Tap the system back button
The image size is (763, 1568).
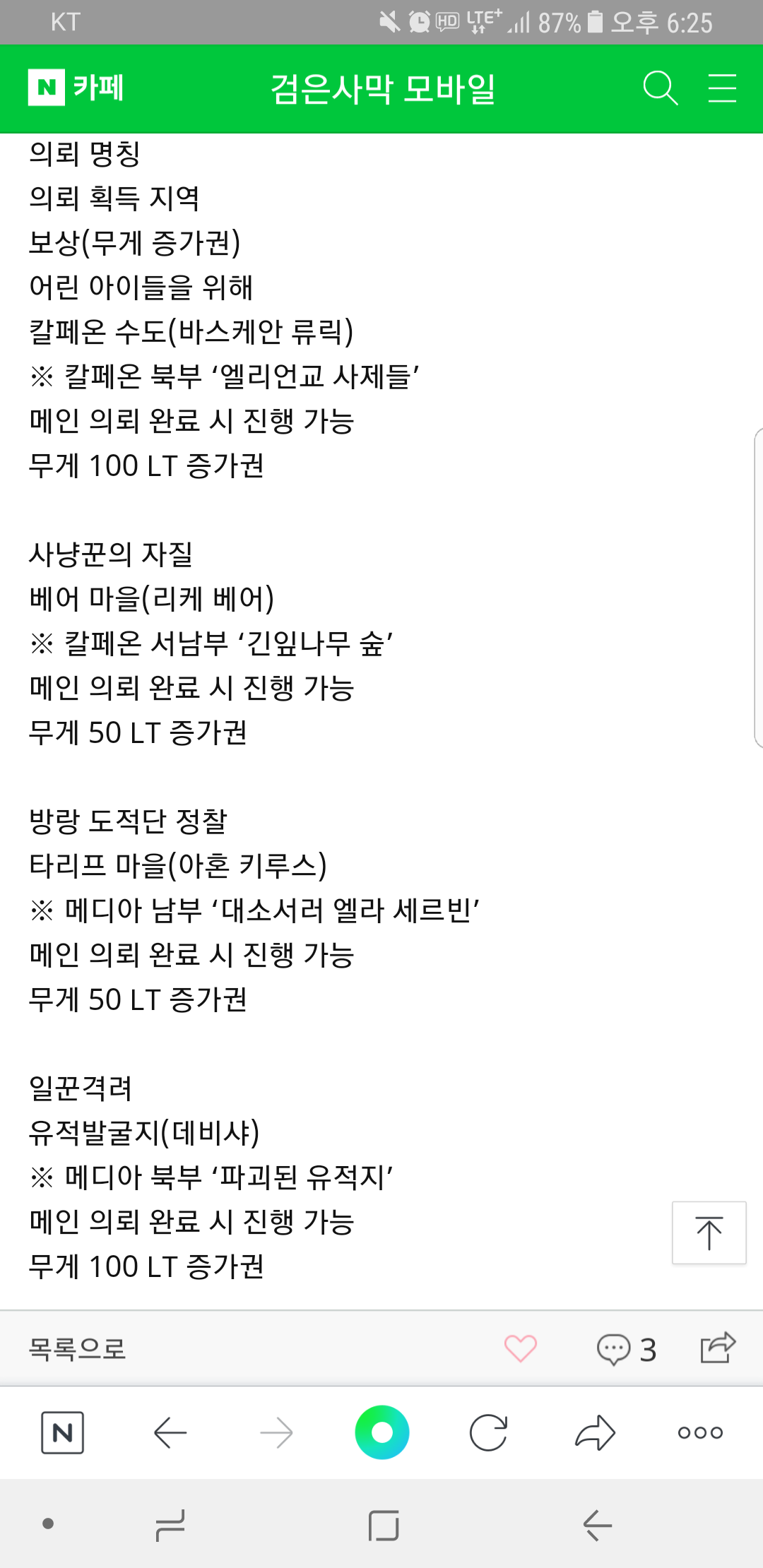click(x=597, y=1524)
